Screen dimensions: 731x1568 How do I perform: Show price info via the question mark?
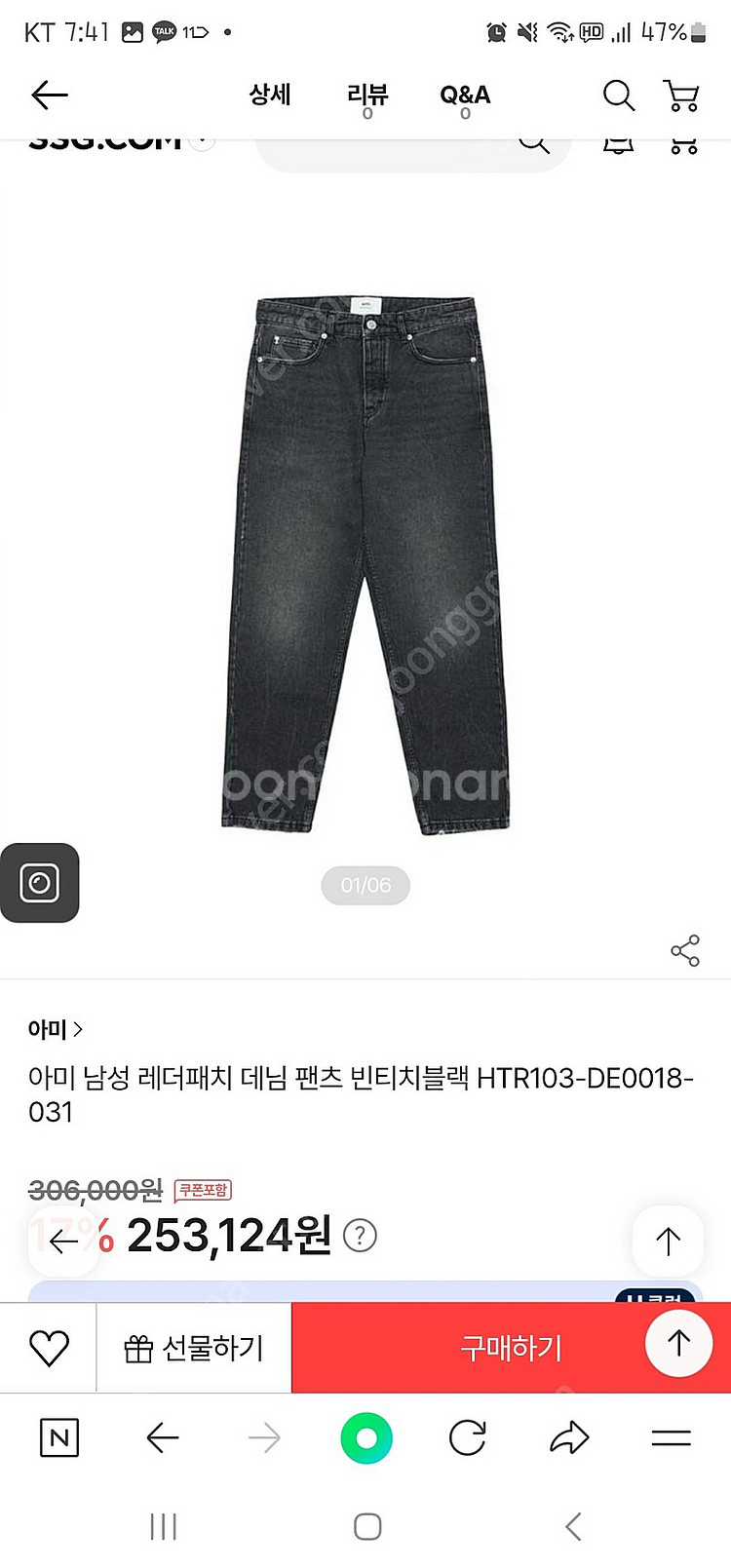(x=360, y=1236)
